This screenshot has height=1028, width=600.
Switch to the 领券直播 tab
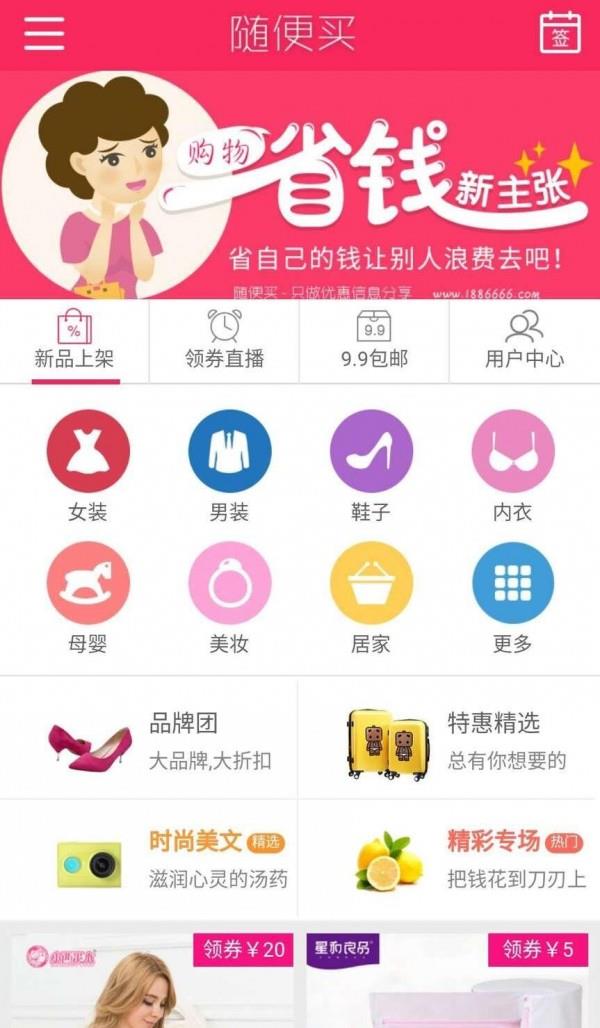pos(225,341)
